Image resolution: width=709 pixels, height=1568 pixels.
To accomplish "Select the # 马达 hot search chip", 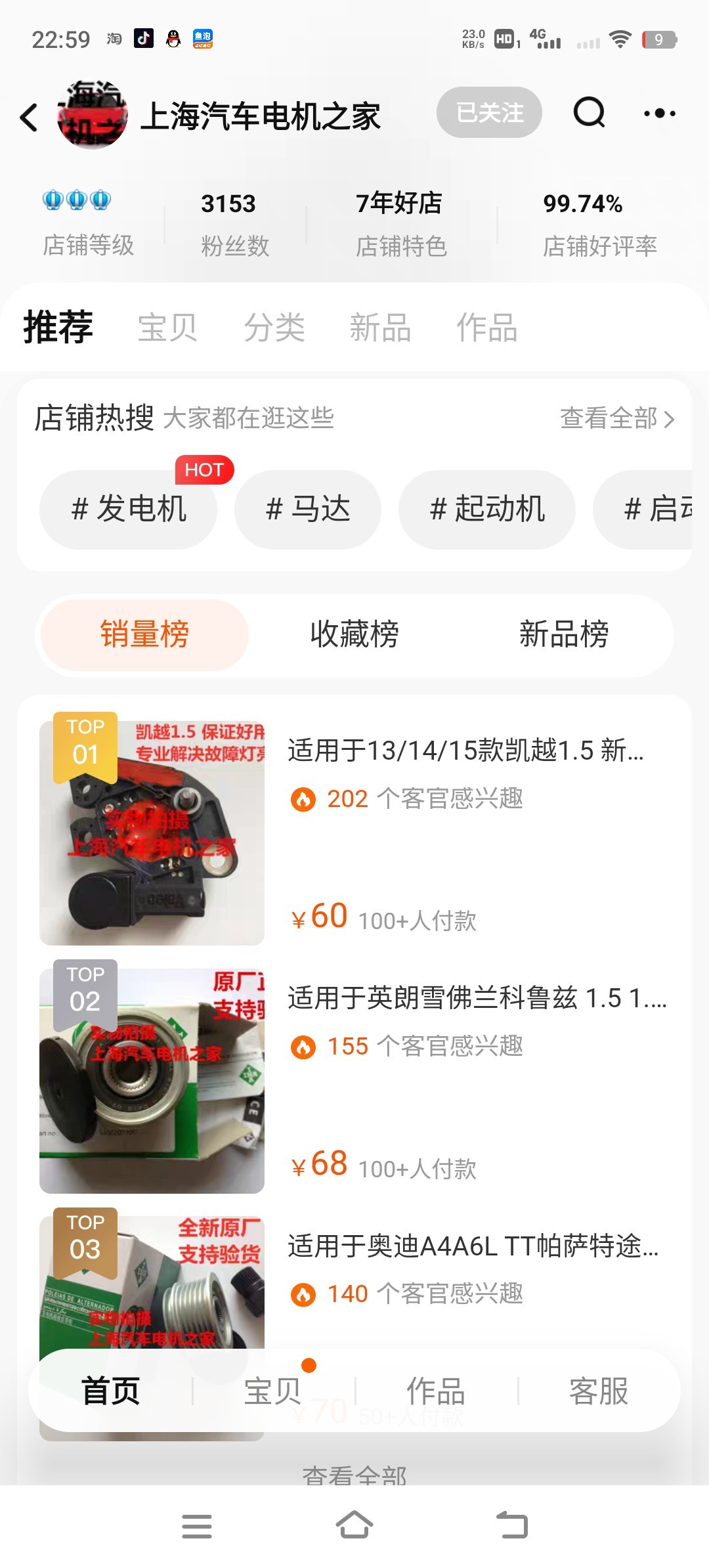I will [308, 510].
